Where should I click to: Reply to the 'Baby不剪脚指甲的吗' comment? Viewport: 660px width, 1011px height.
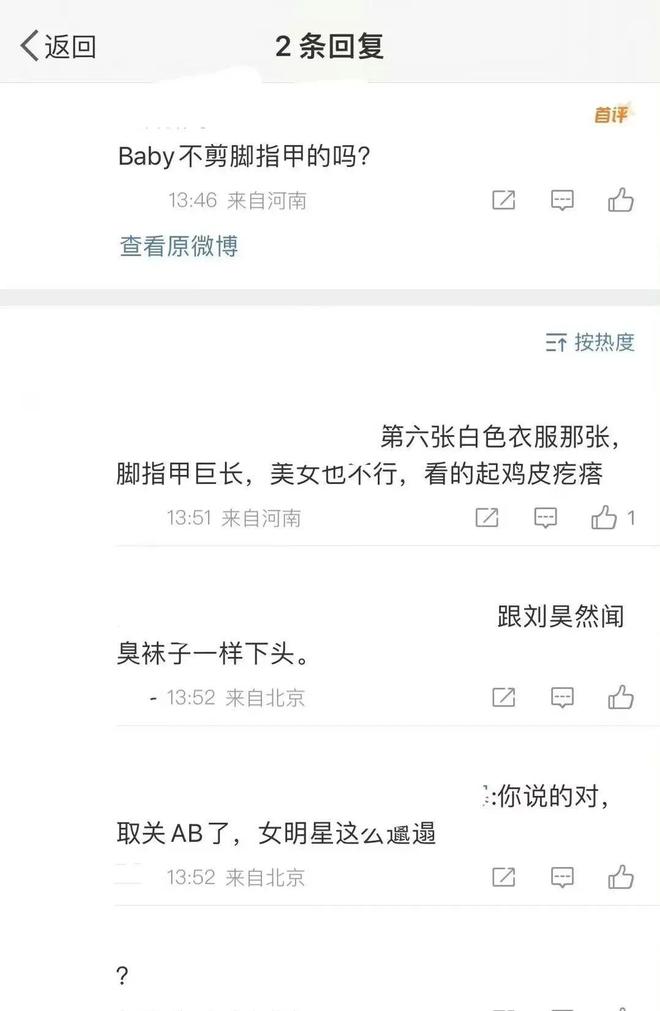[x=563, y=200]
